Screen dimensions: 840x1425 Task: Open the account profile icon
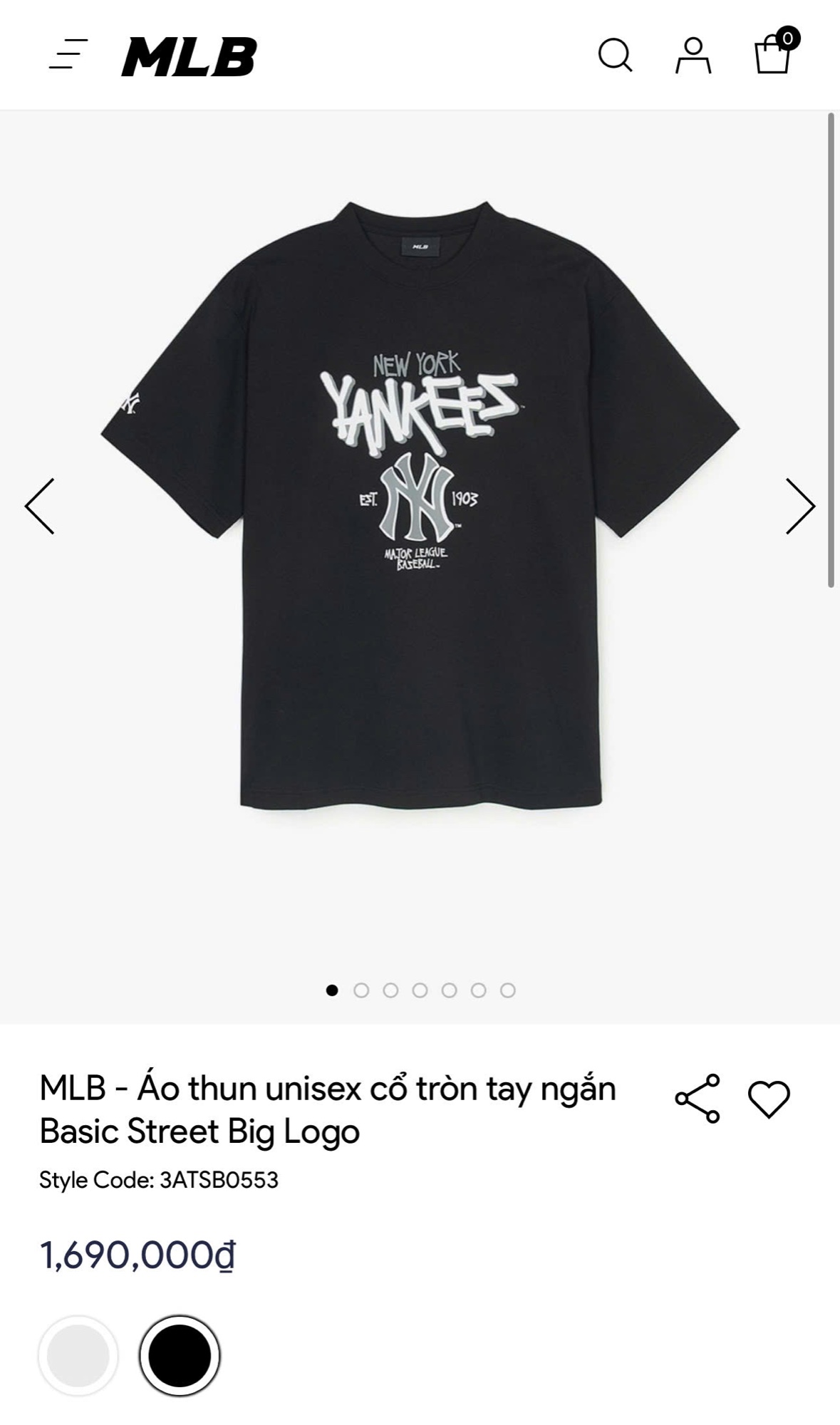click(x=693, y=56)
